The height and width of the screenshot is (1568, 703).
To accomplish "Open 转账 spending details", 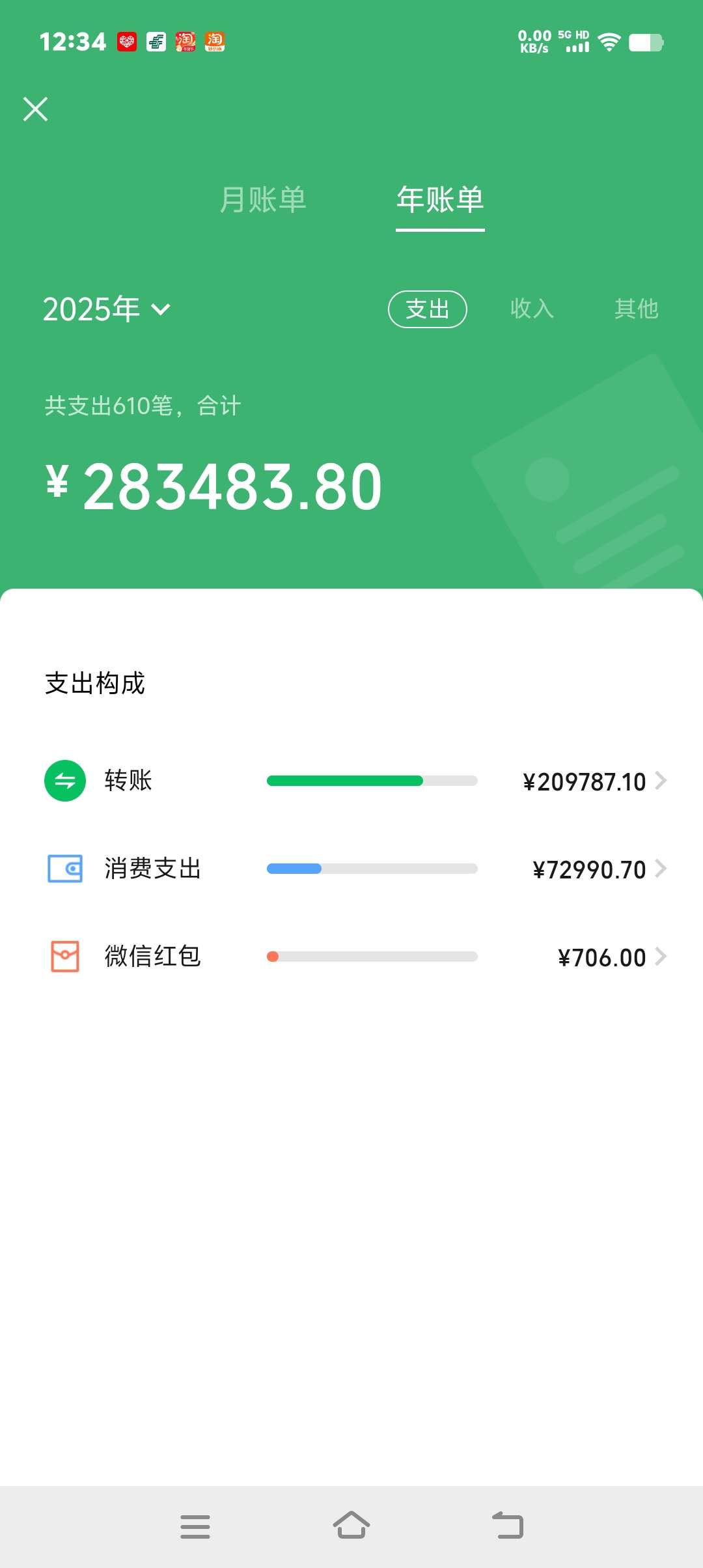I will (x=355, y=781).
